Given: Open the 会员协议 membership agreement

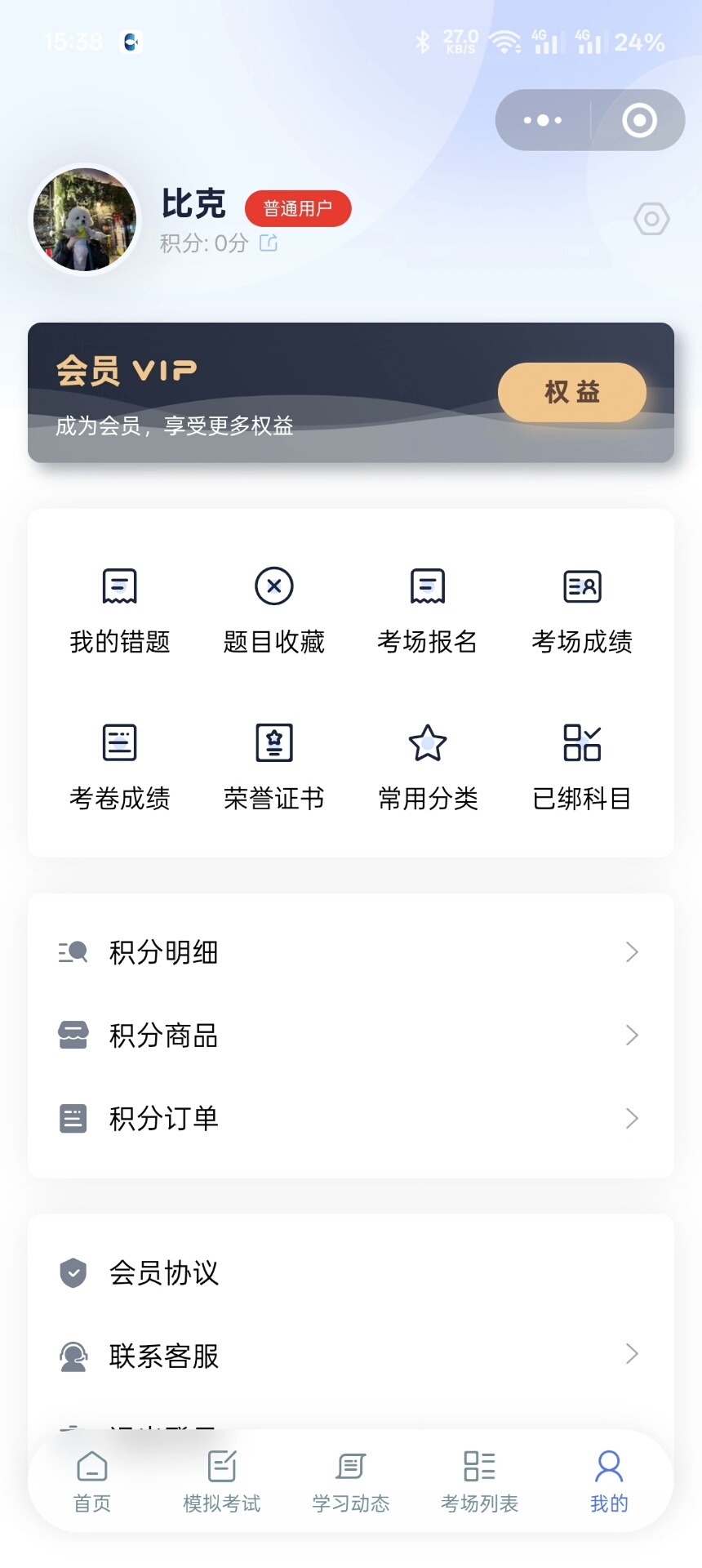Looking at the screenshot, I should 350,1272.
